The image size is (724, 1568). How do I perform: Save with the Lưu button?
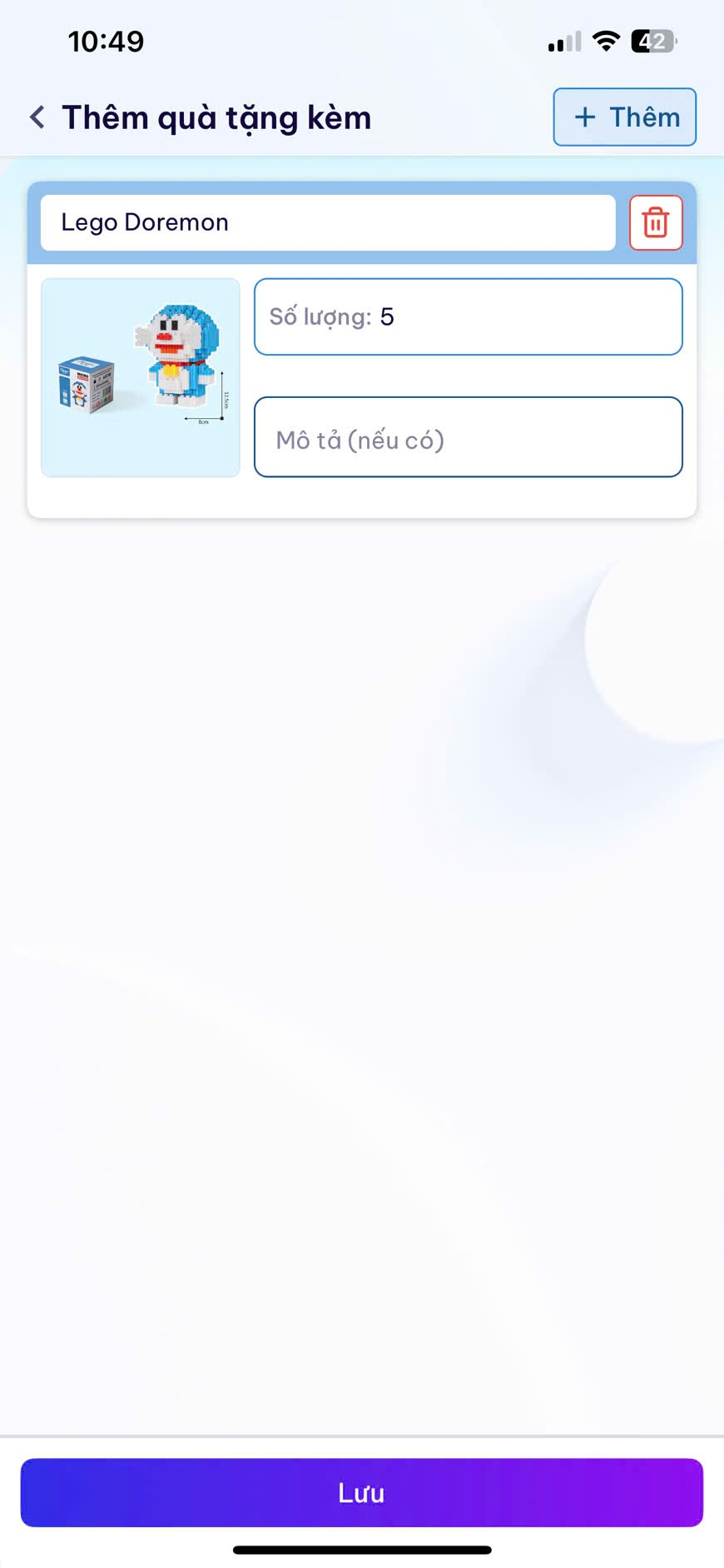pos(362,1492)
